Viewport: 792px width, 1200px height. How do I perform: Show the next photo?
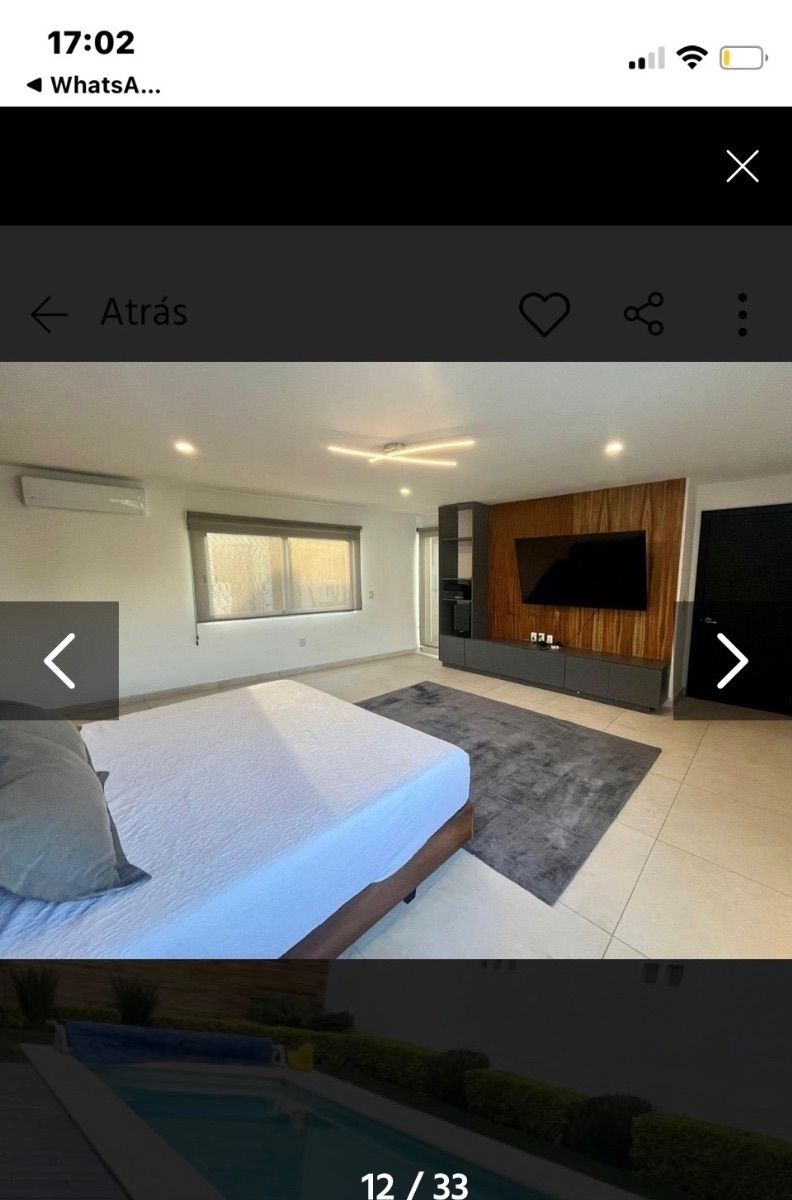[732, 660]
